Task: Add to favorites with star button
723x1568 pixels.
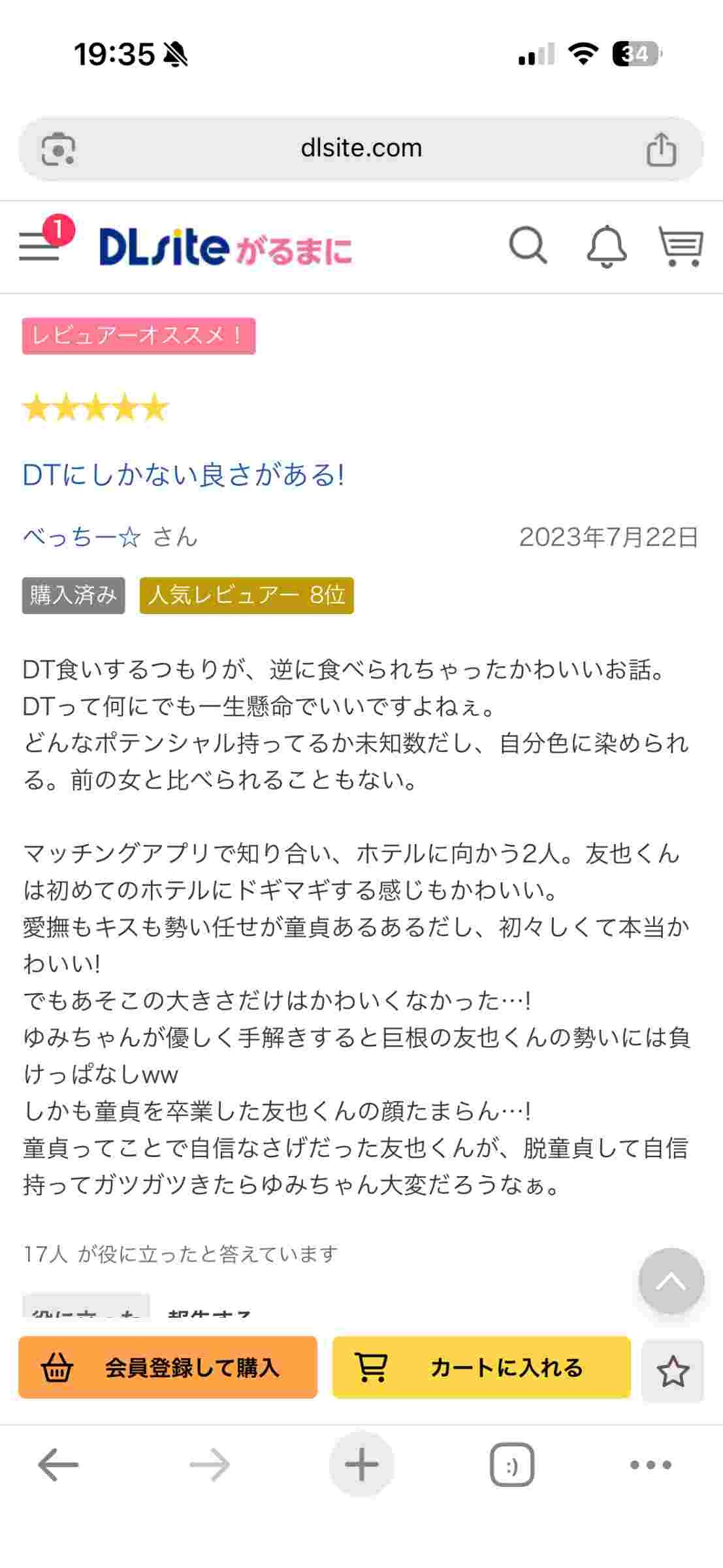Action: click(x=672, y=1371)
